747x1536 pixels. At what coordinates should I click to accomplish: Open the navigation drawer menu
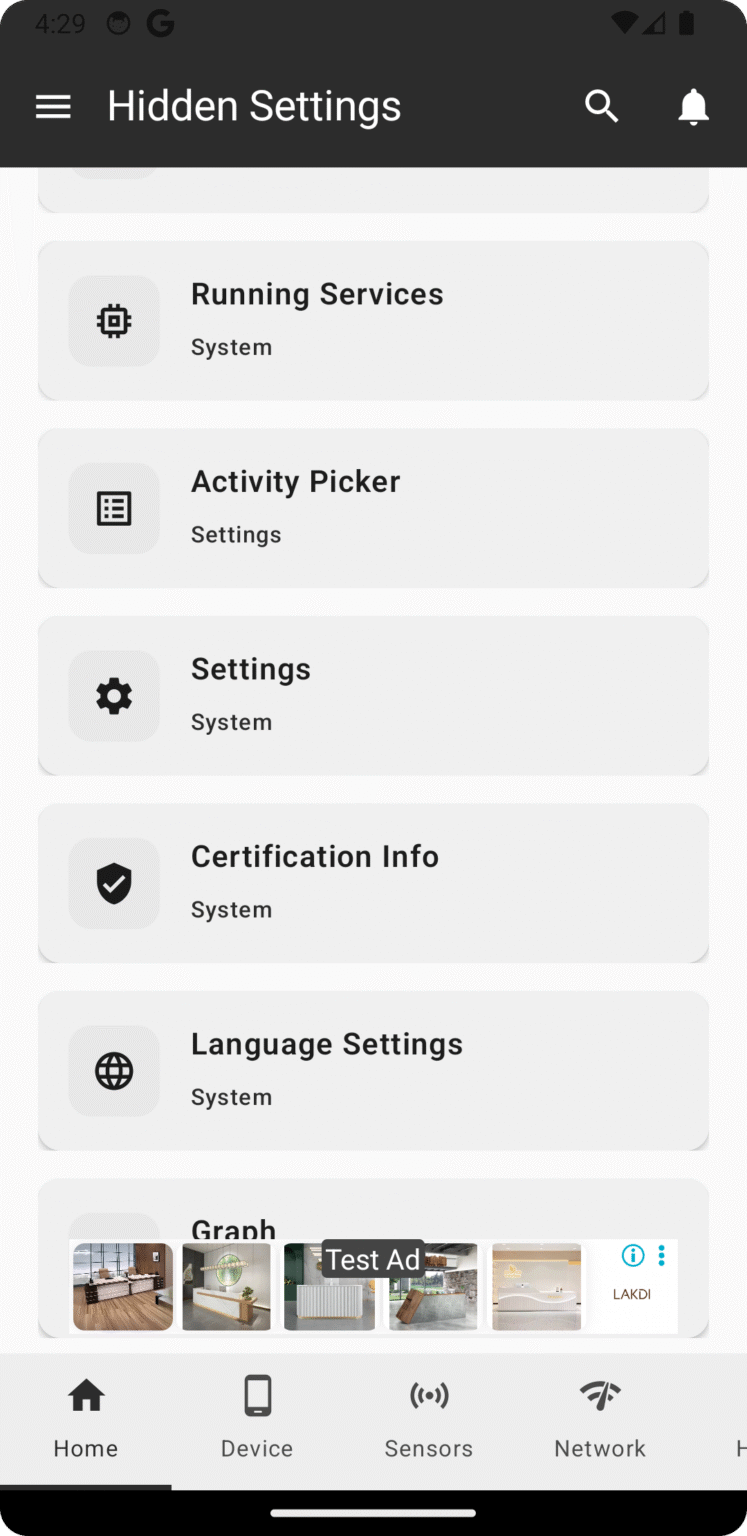click(x=53, y=106)
